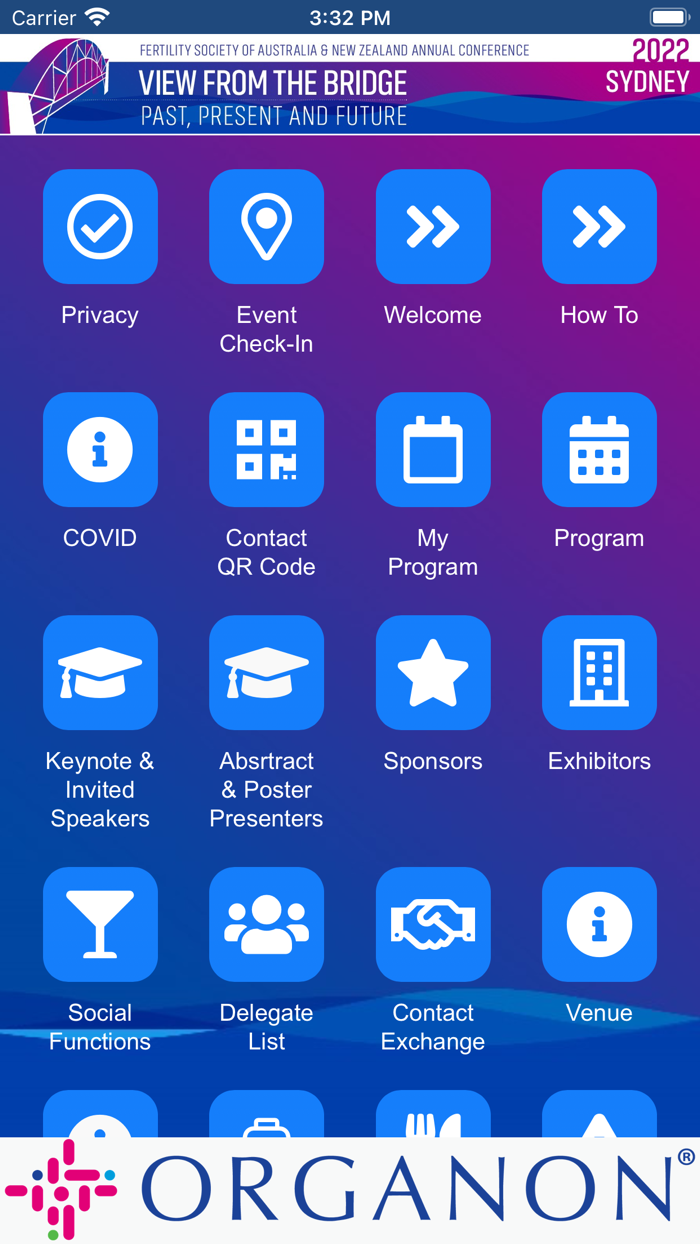View the full Program
The height and width of the screenshot is (1244, 700).
pyautogui.click(x=599, y=450)
